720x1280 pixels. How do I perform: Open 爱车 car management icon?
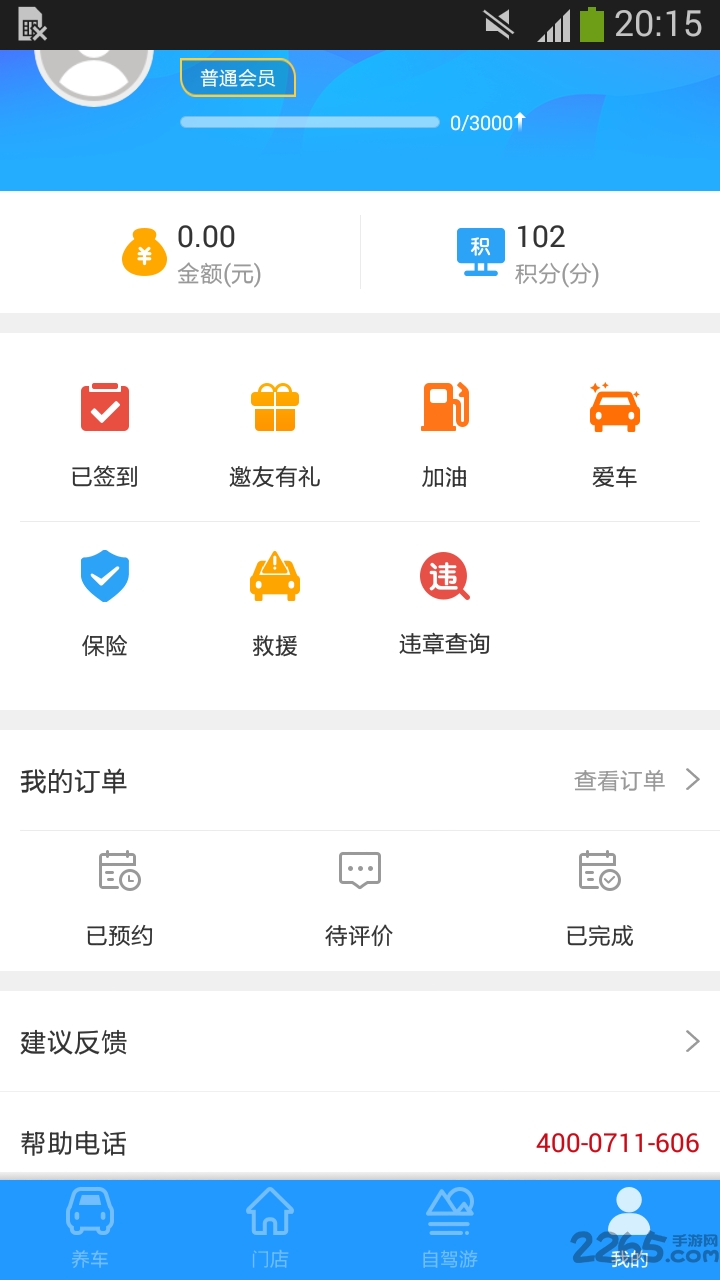(614, 408)
